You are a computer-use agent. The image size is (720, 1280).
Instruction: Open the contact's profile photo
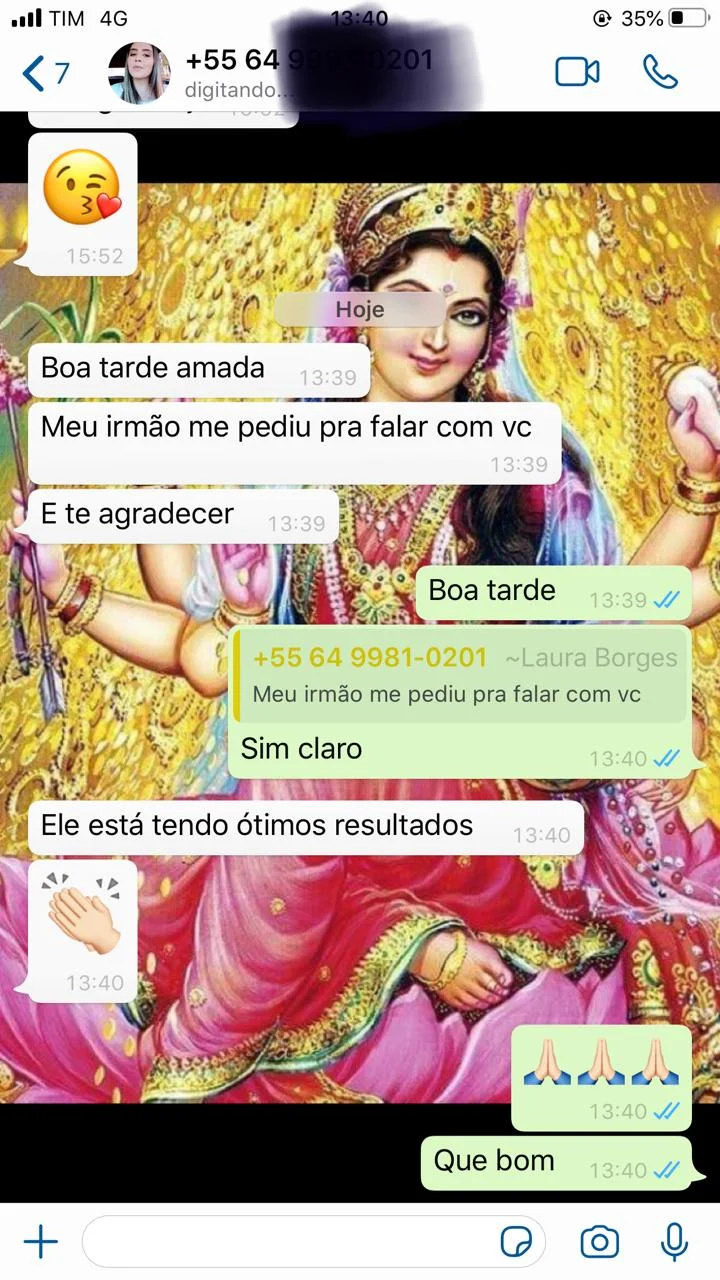pyautogui.click(x=139, y=73)
